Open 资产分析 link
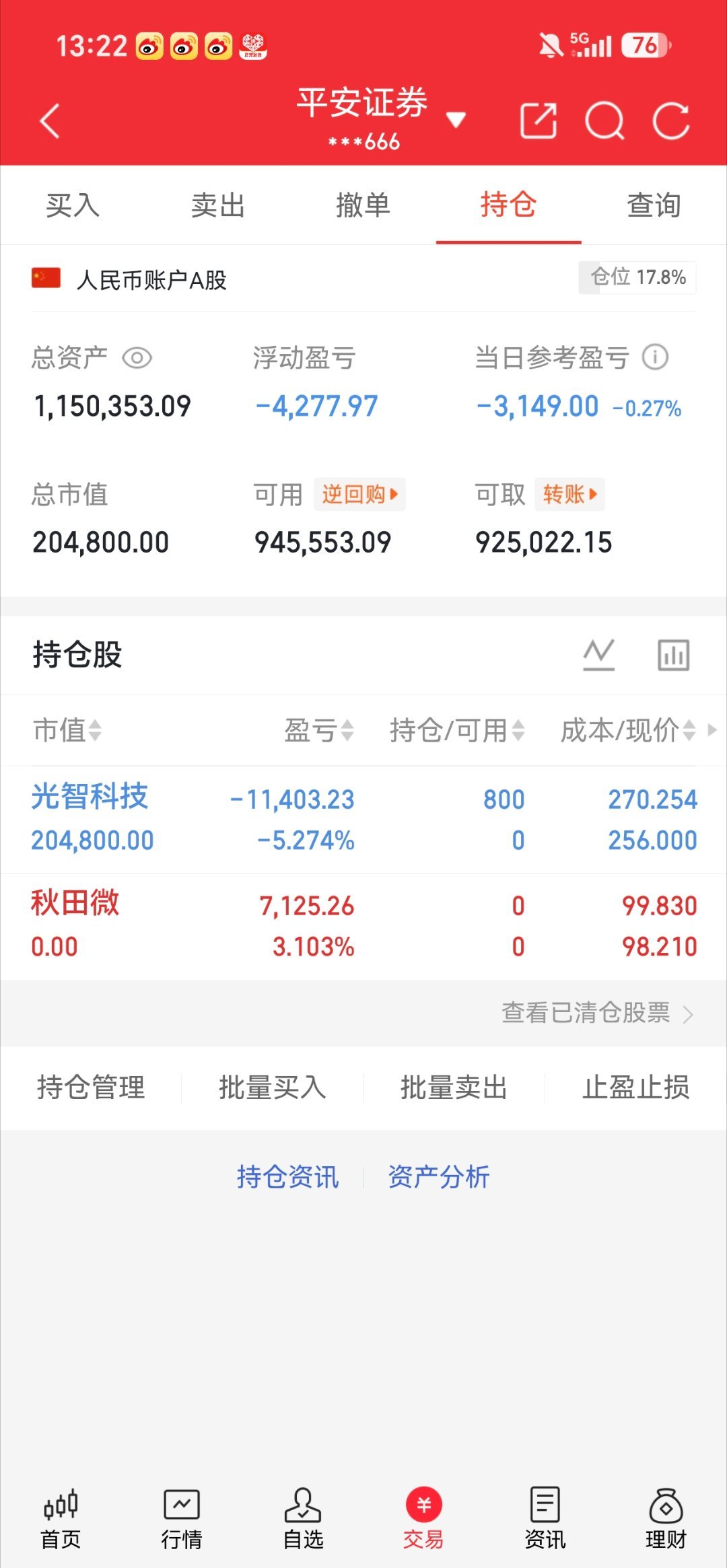 439,1177
